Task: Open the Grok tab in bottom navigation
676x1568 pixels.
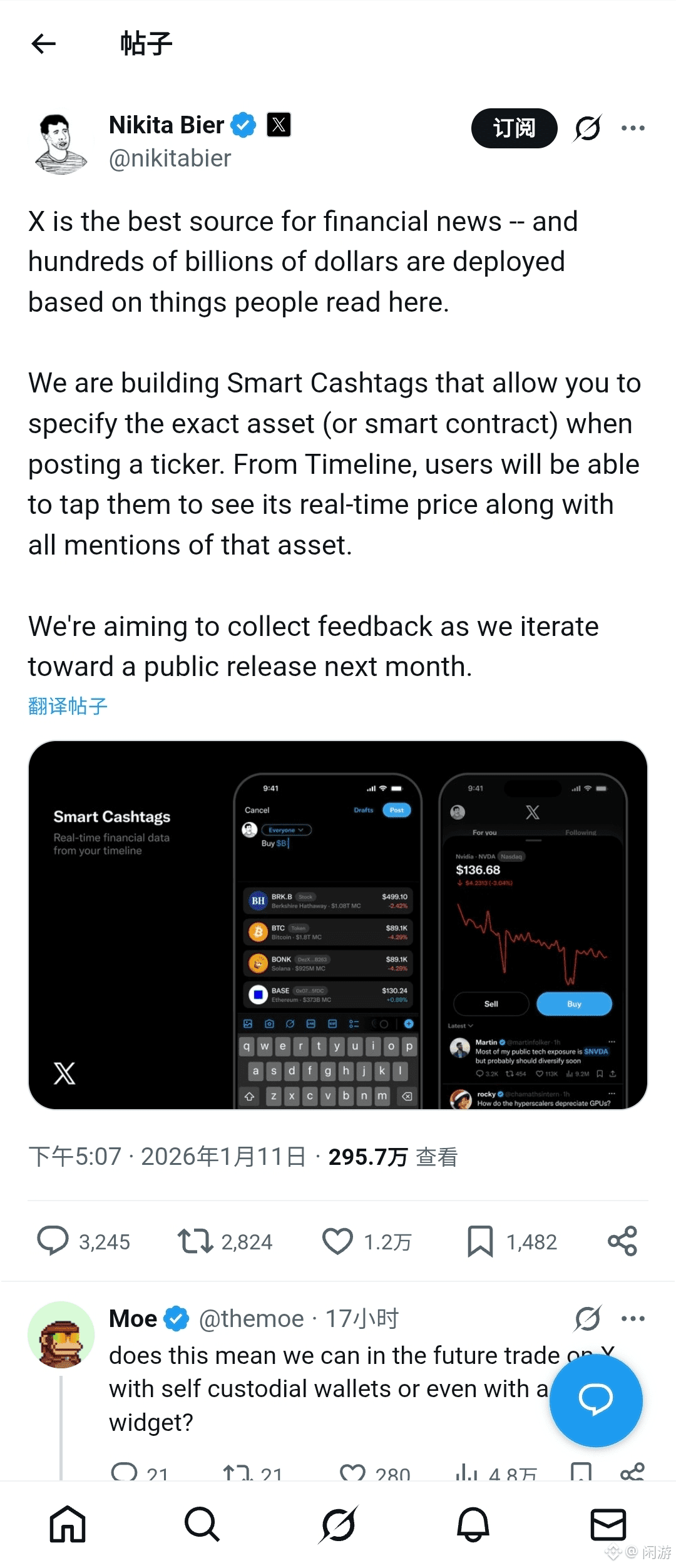Action: (338, 1524)
